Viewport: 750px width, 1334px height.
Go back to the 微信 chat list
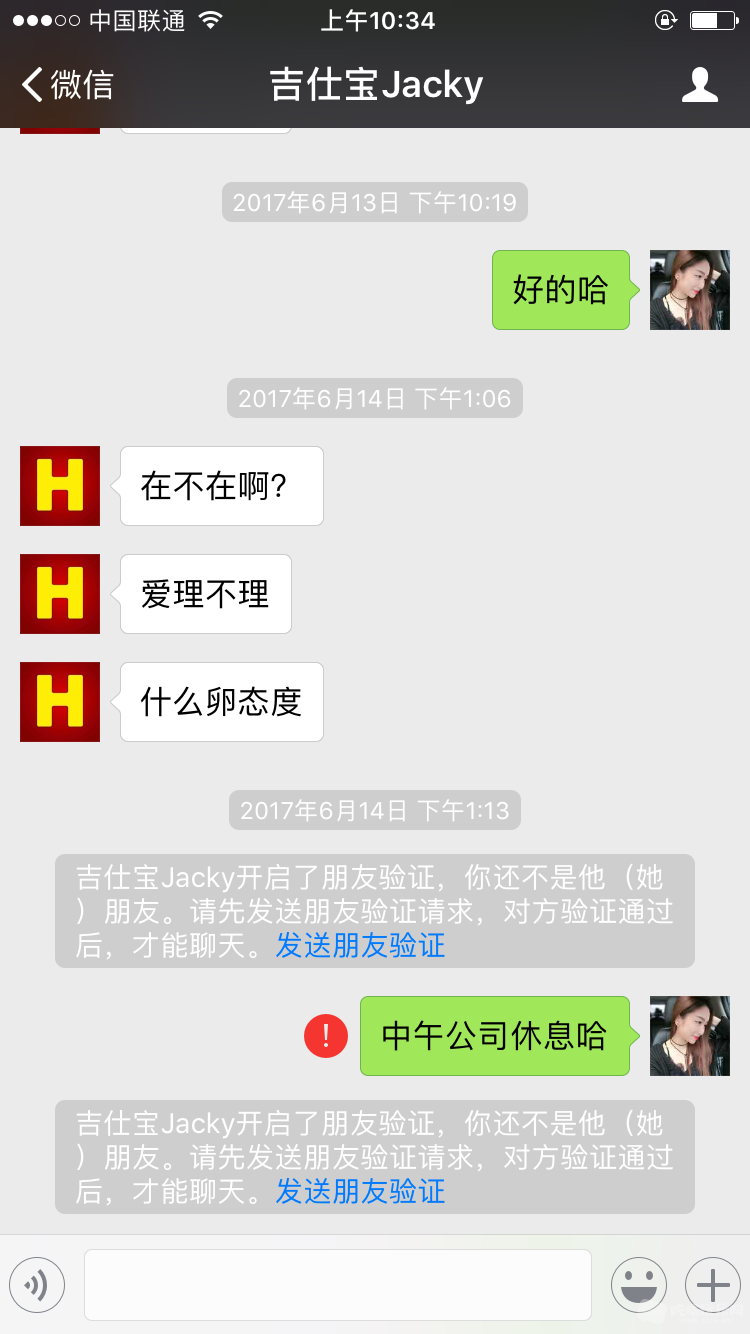[x=68, y=85]
